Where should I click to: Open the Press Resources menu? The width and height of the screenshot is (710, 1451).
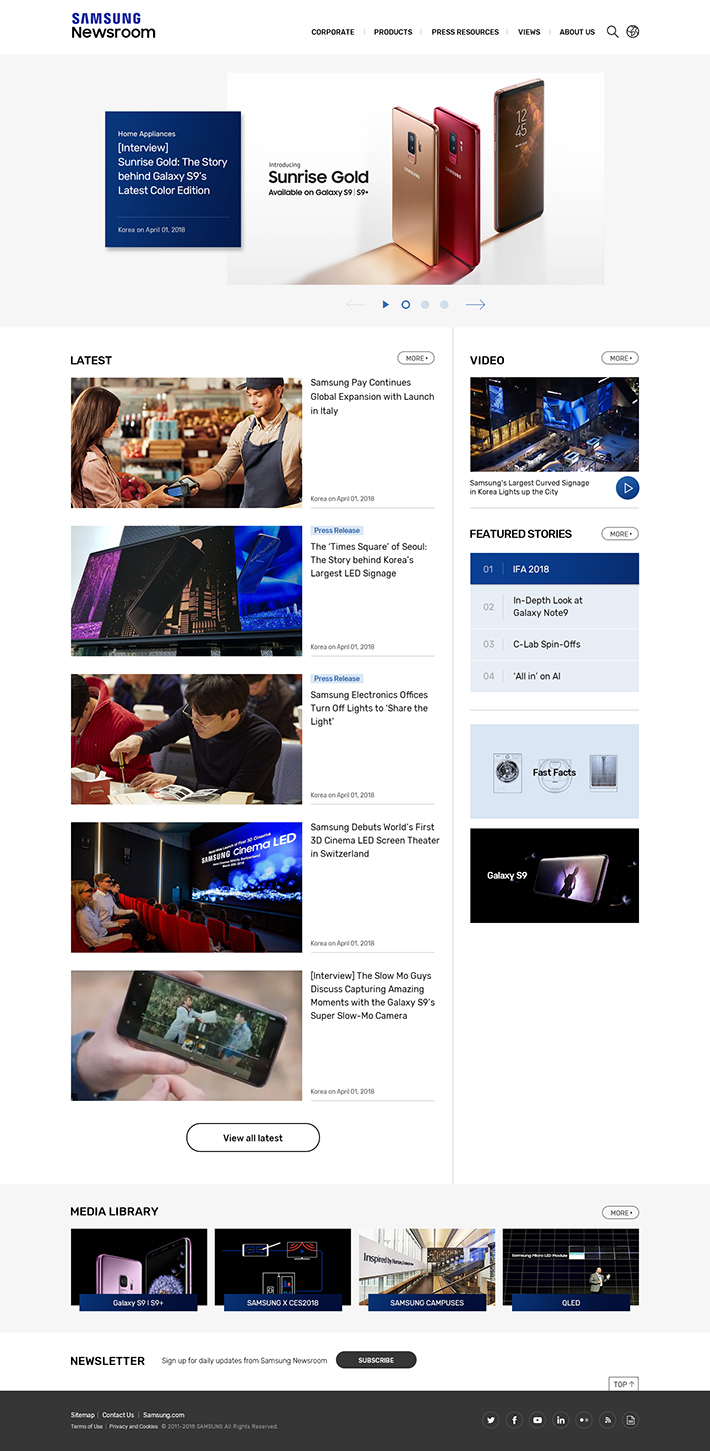465,32
